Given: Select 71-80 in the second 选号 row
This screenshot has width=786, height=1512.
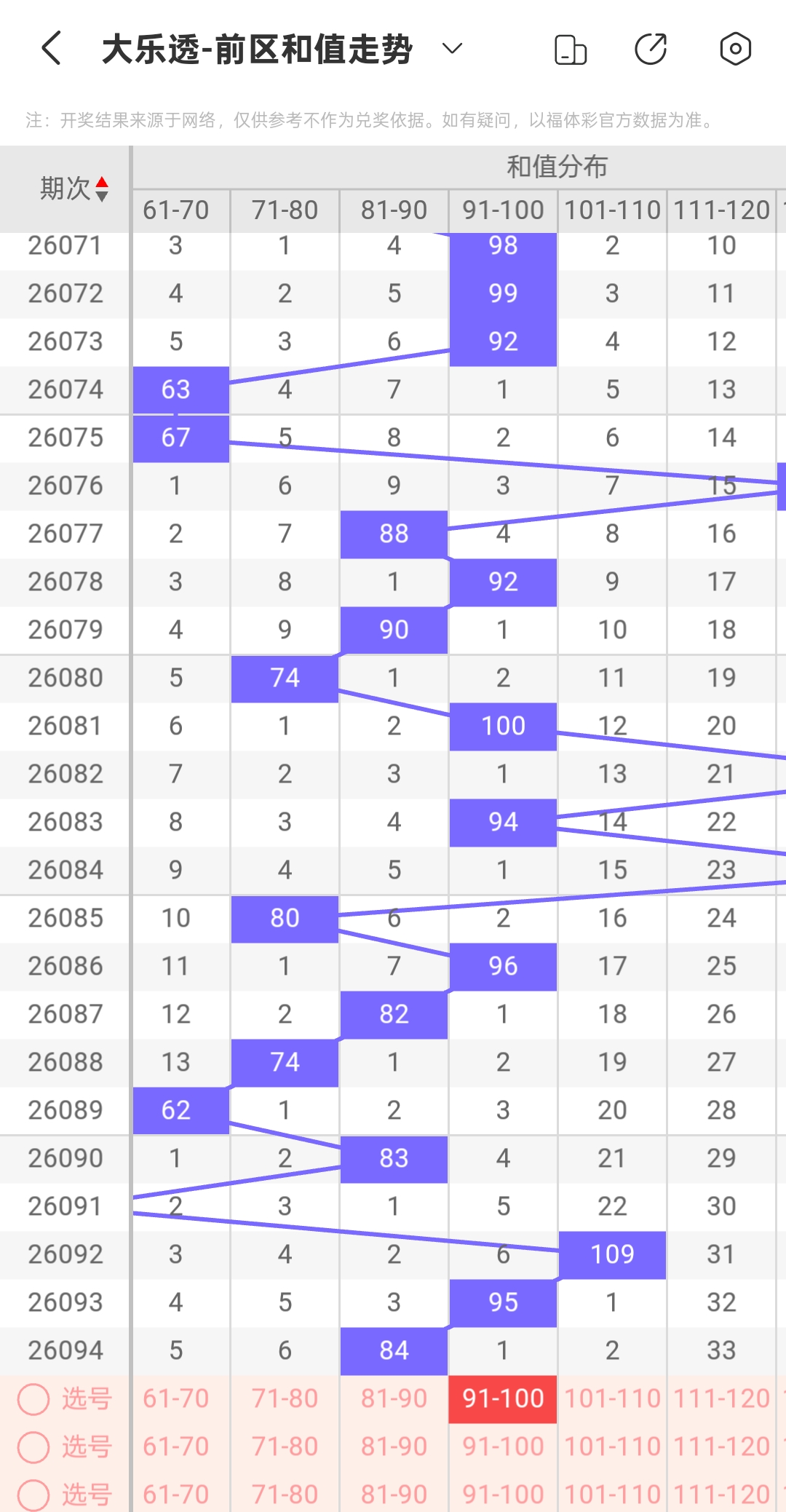Looking at the screenshot, I should click(x=285, y=1446).
